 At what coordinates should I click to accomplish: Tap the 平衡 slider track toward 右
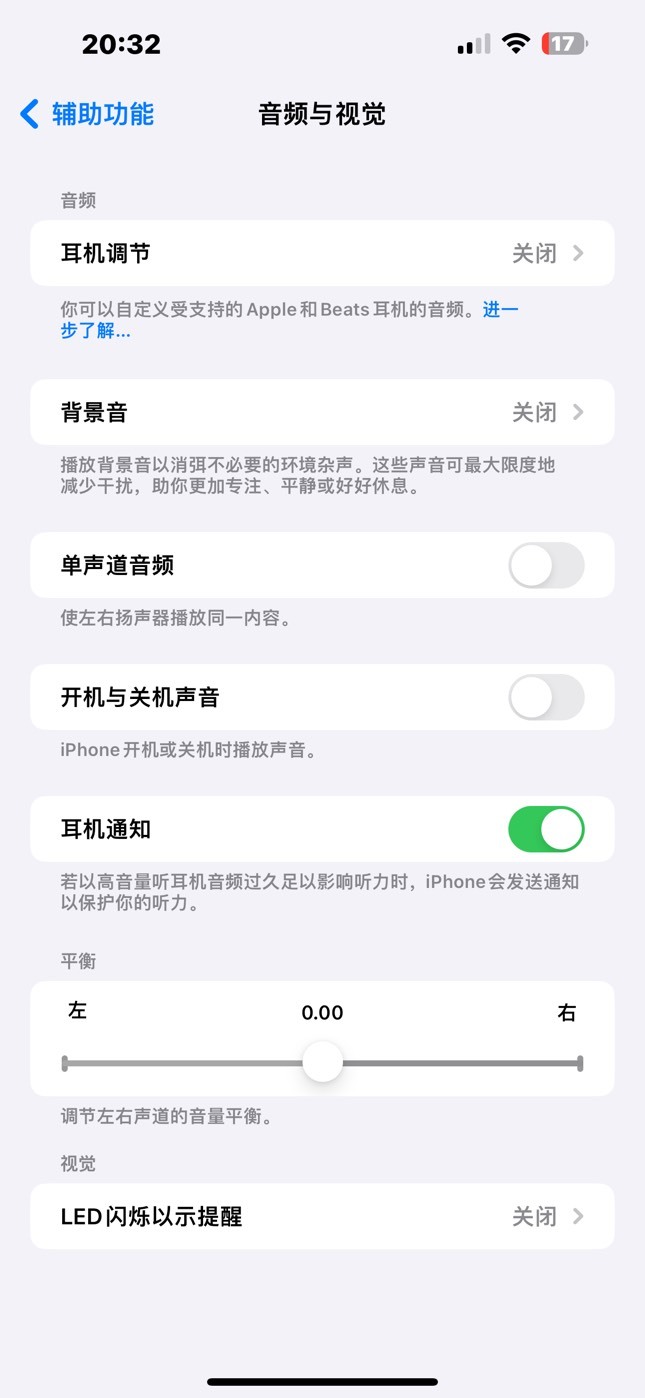click(x=461, y=1063)
